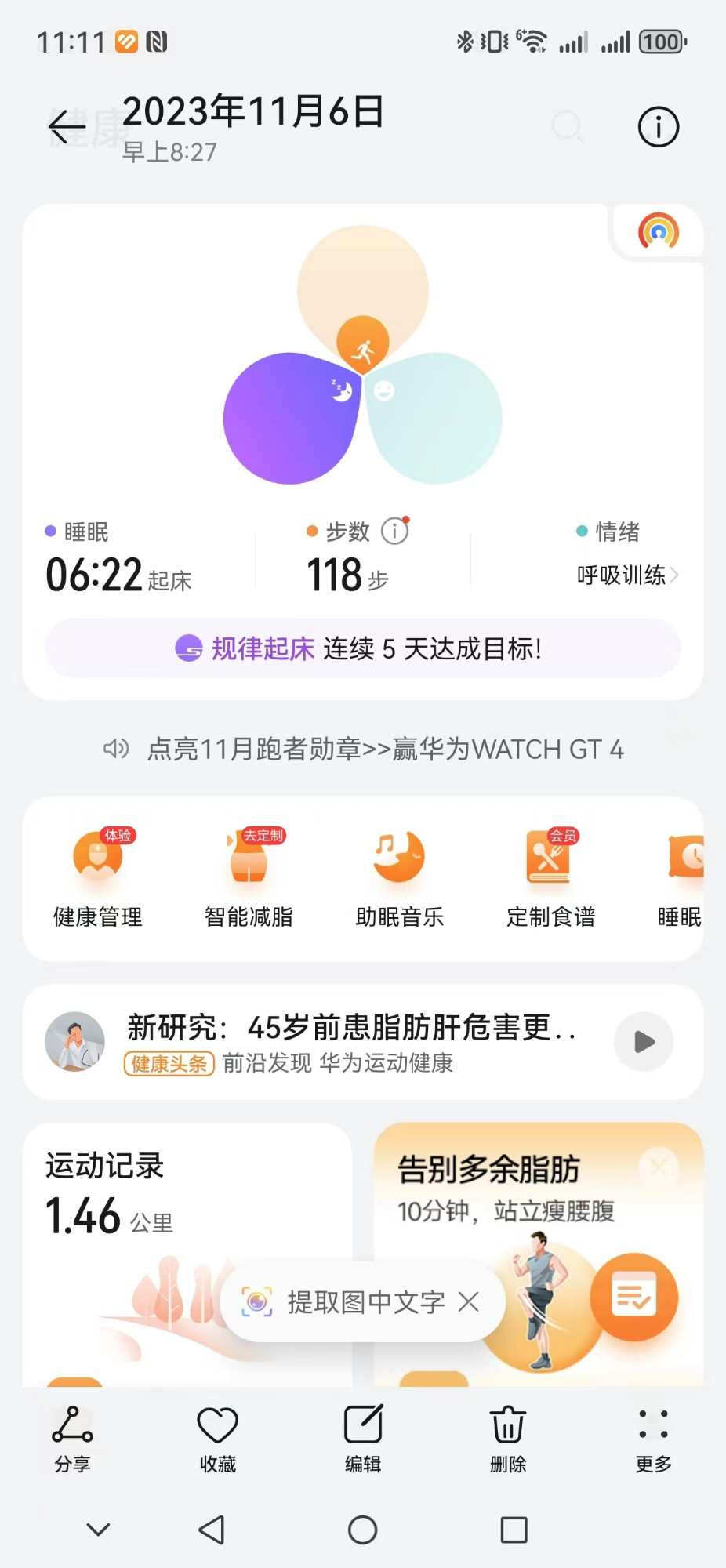This screenshot has height=1568, width=726.
Task: Open photo details info icon
Action: [x=658, y=127]
